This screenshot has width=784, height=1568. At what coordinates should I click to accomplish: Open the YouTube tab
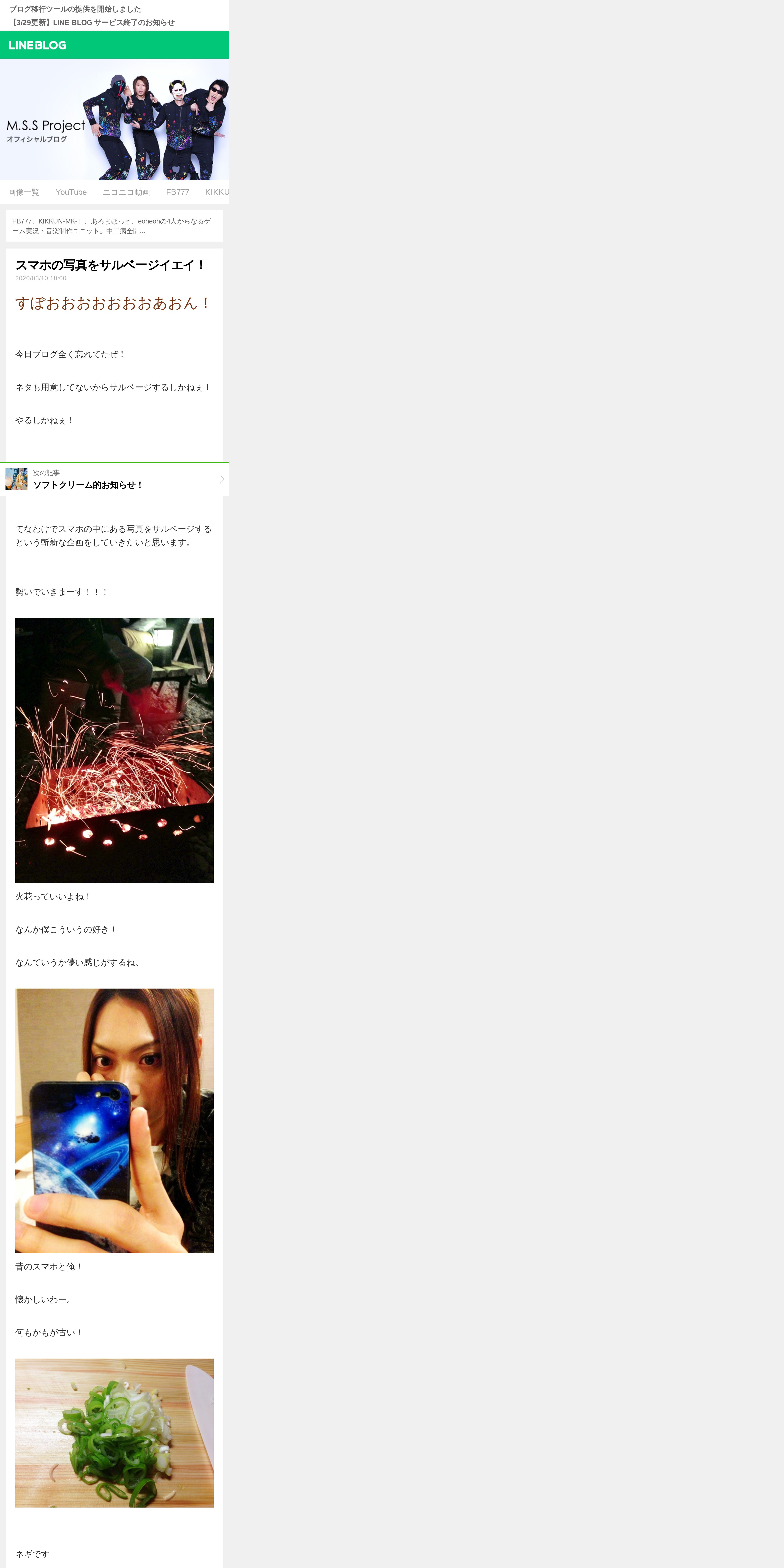pos(71,192)
